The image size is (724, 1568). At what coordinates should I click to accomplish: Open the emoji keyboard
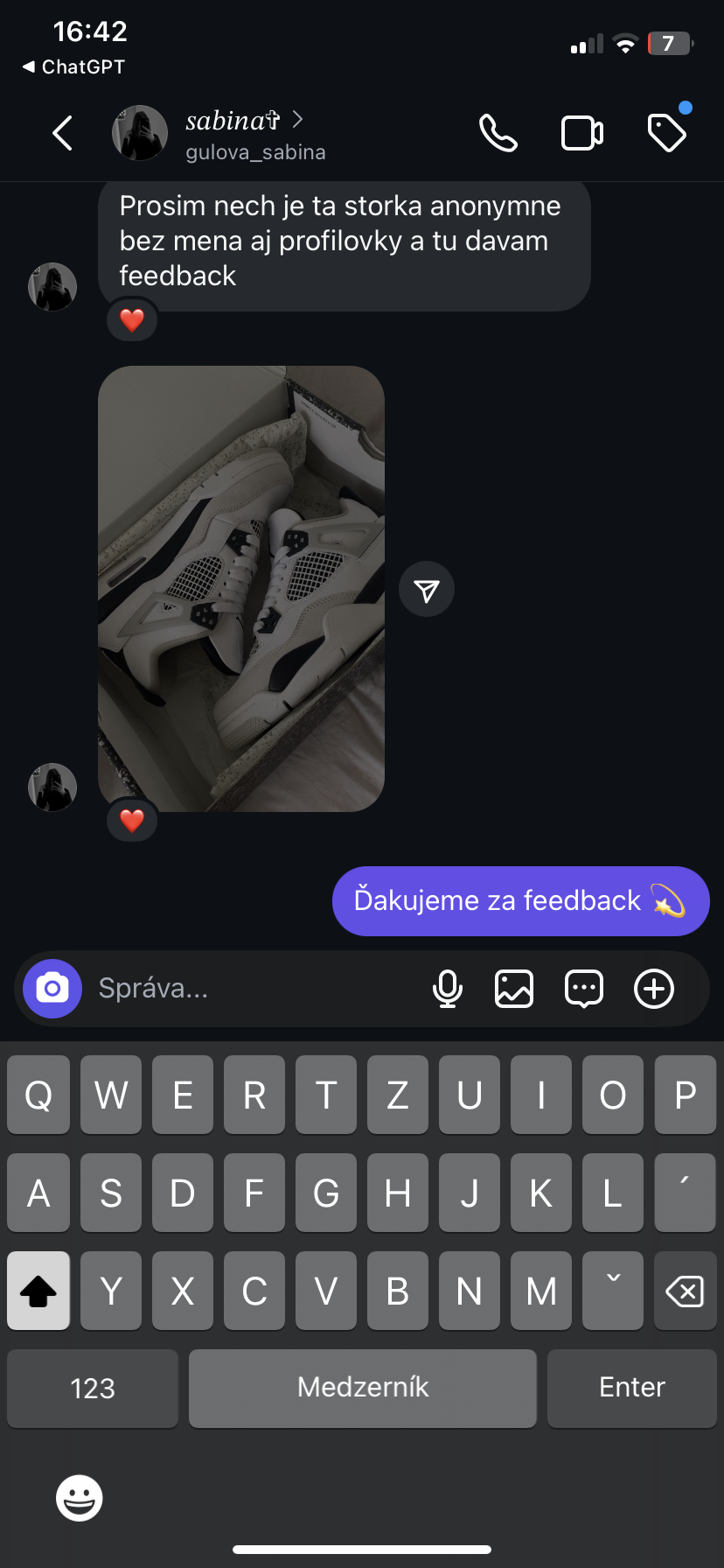click(x=80, y=1498)
